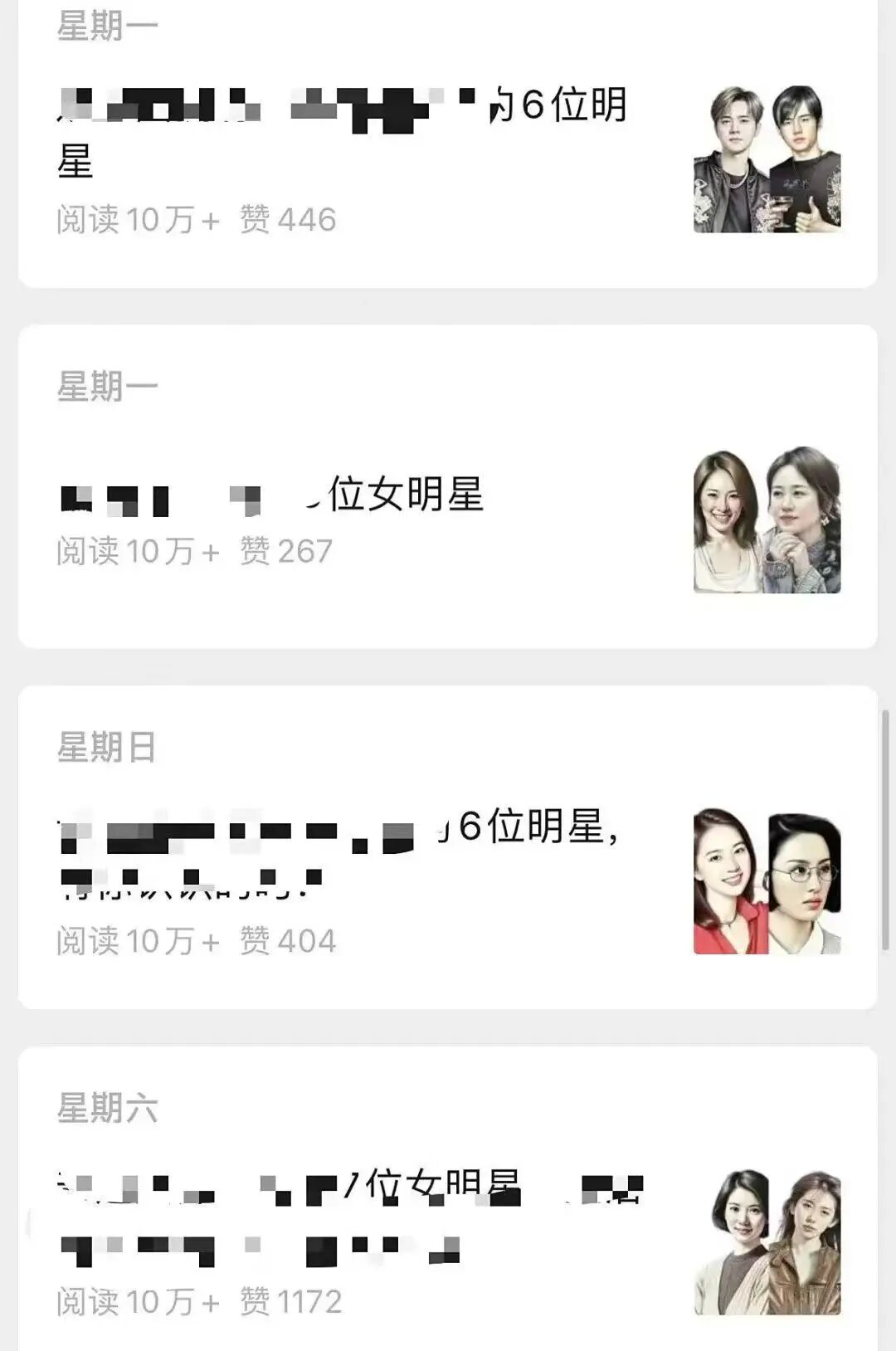The width and height of the screenshot is (896, 1351).
Task: Open the first 星期一 article about 6位明星
Action: [x=332, y=133]
